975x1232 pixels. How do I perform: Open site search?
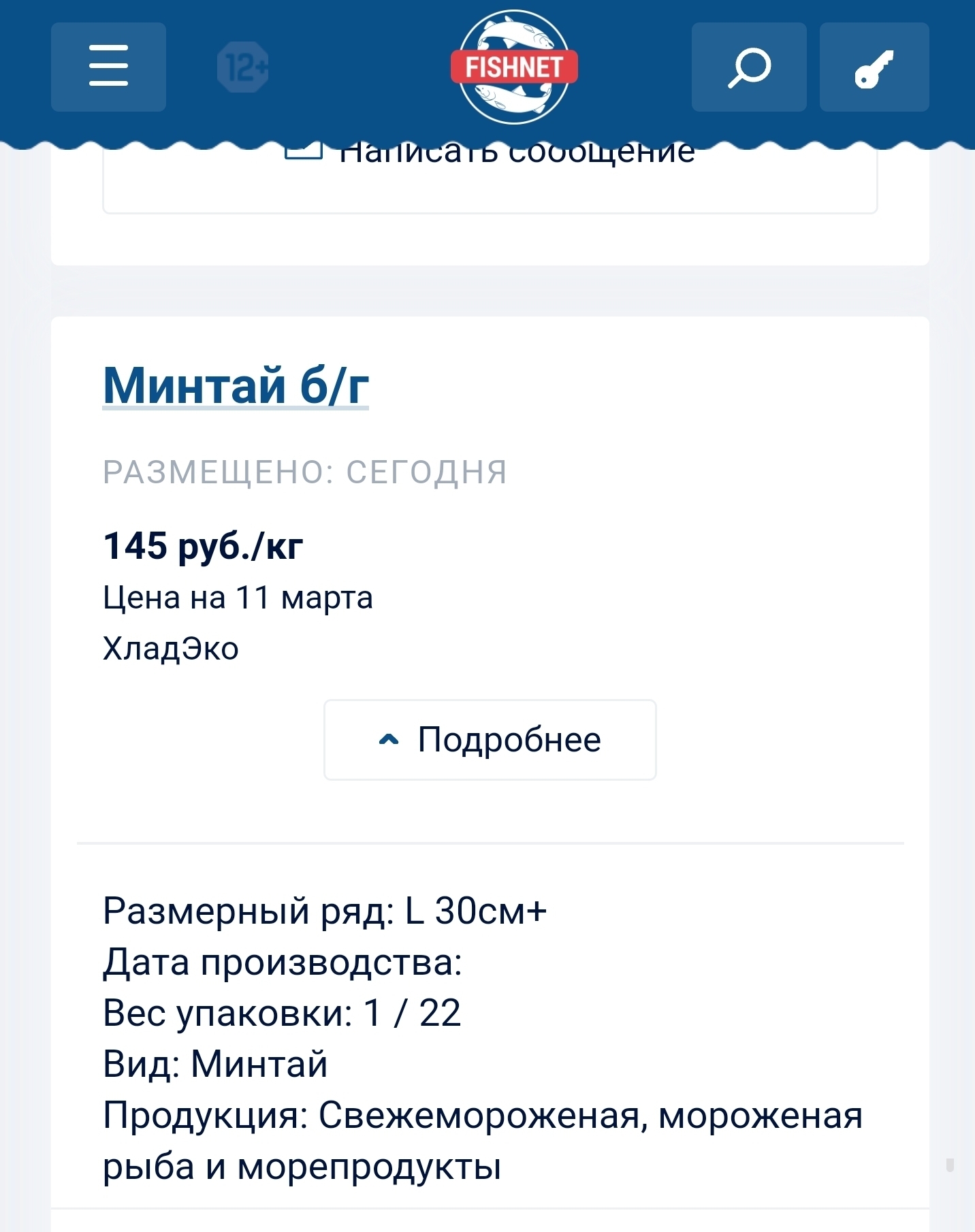pos(749,67)
